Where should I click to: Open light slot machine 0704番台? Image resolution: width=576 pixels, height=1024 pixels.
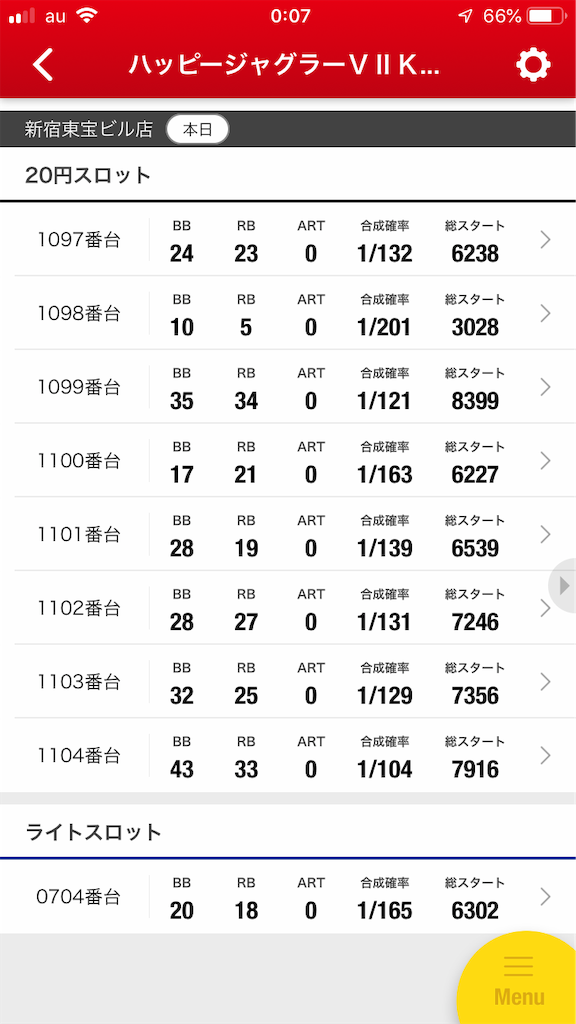[288, 897]
